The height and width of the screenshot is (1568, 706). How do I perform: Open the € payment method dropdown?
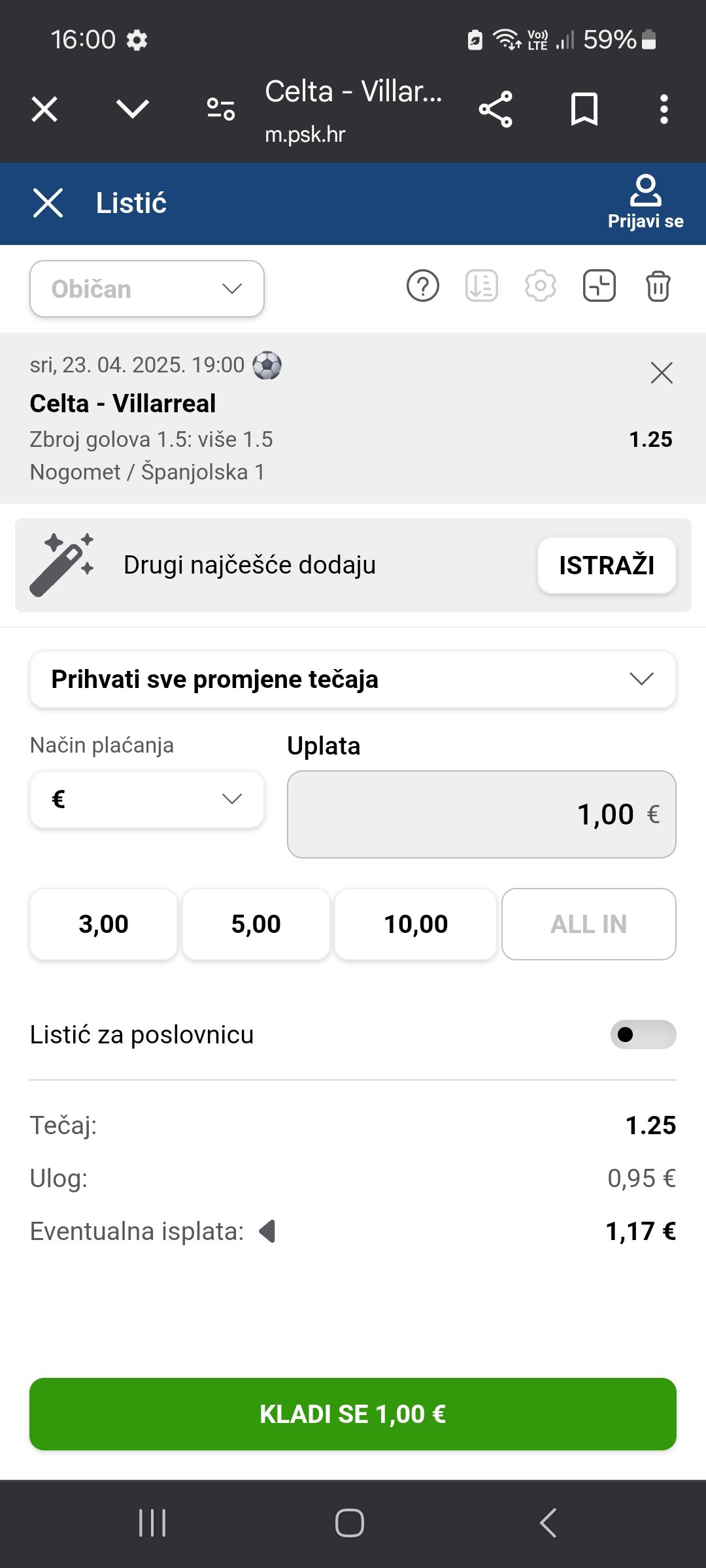(147, 799)
